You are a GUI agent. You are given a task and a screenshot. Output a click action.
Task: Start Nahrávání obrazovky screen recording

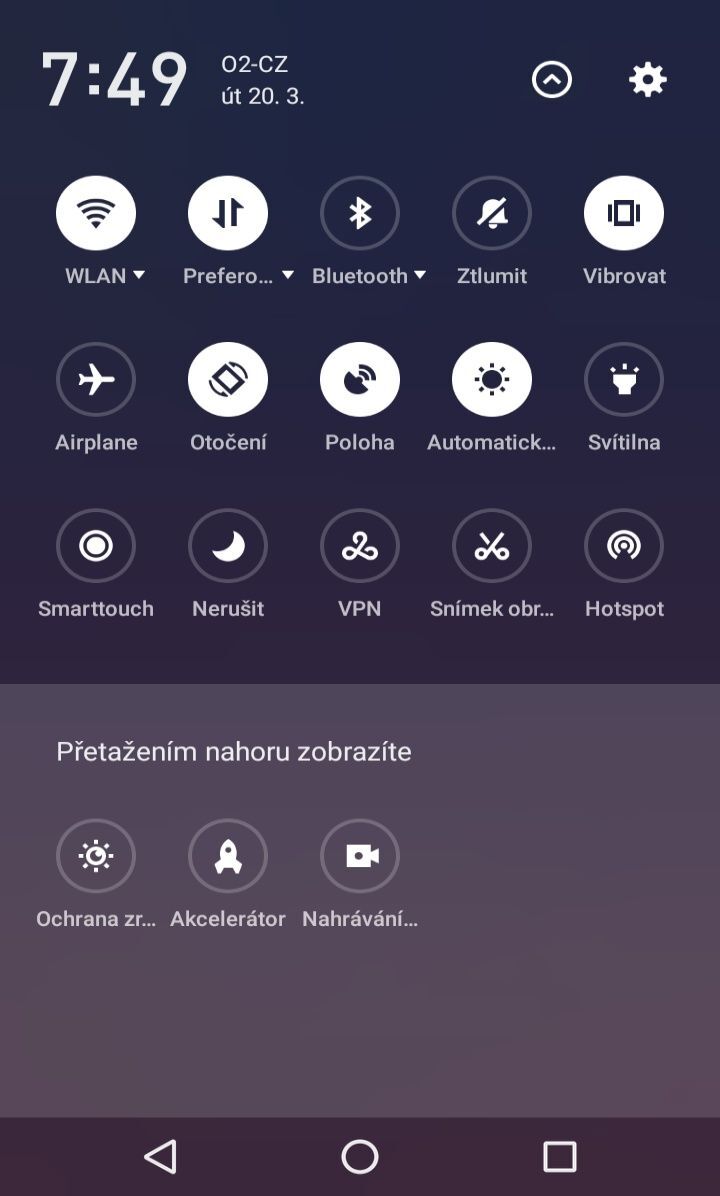(360, 856)
